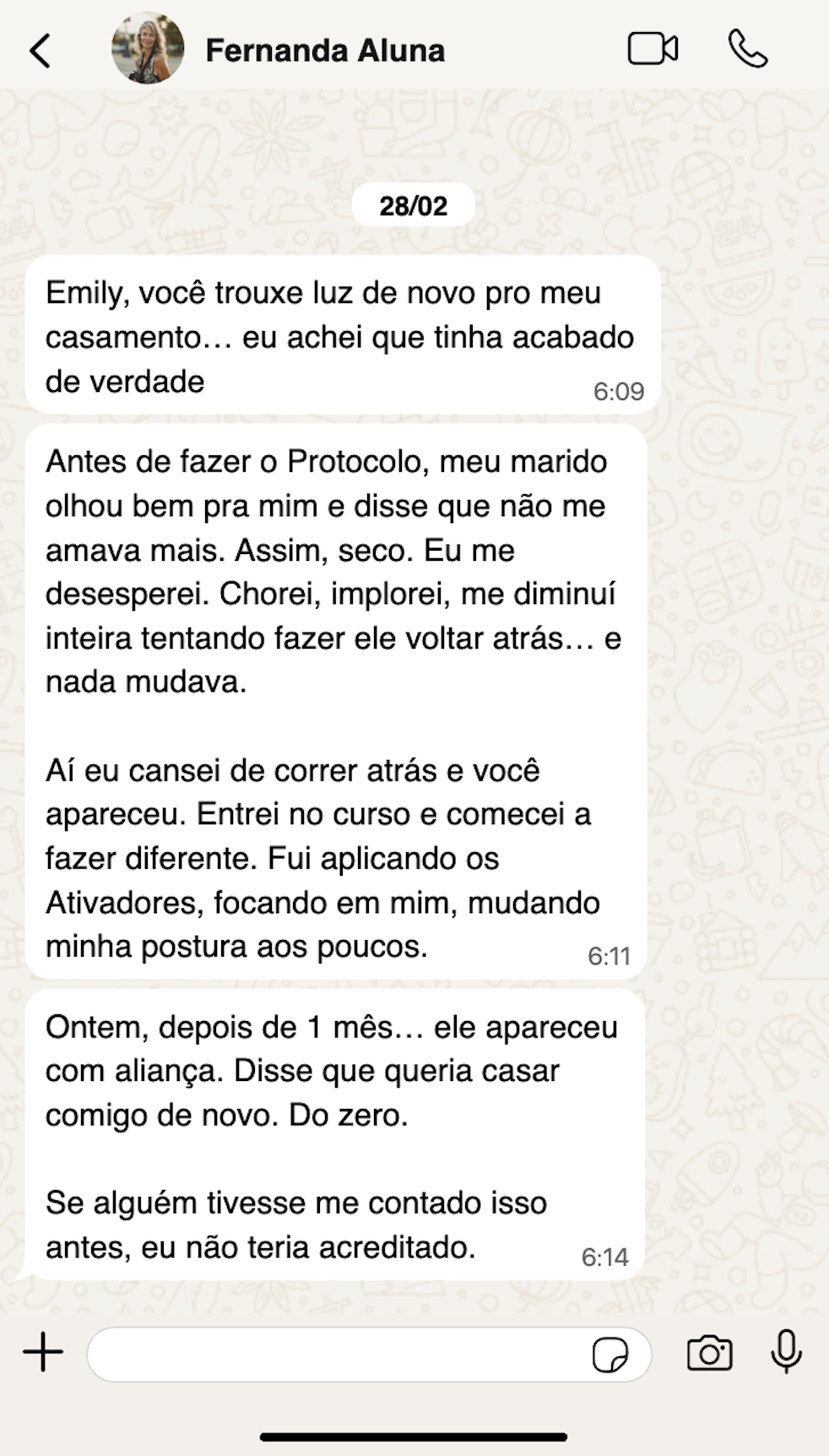Tap the 6:14 timestamp on the last message

point(604,1257)
